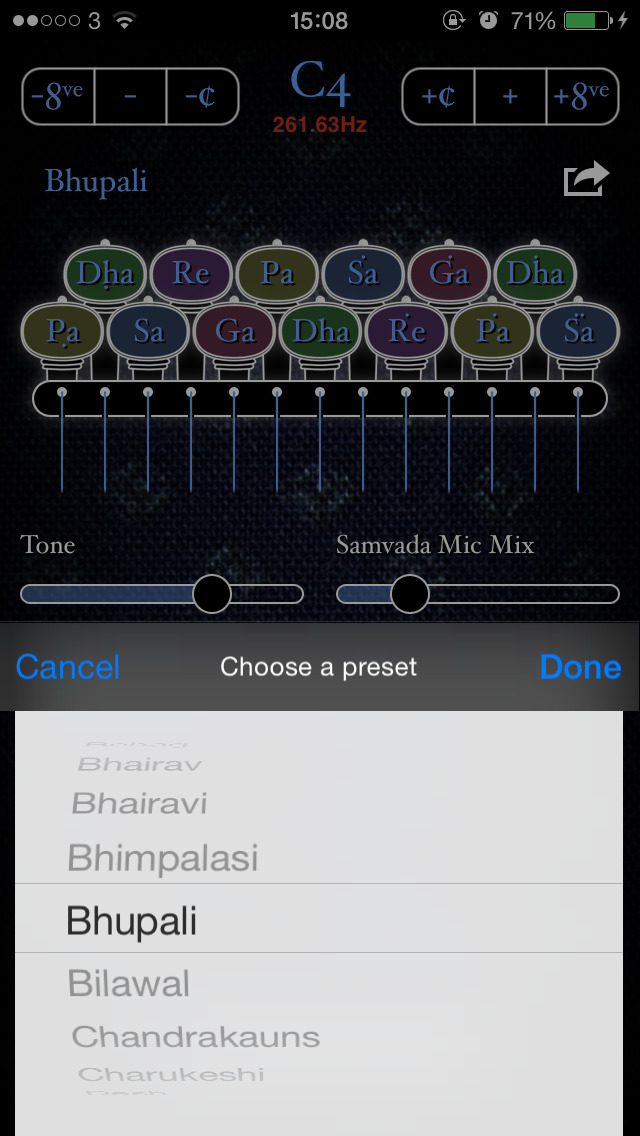Pick Chandrakauns from the presets
Image resolution: width=640 pixels, height=1136 pixels.
(196, 1037)
